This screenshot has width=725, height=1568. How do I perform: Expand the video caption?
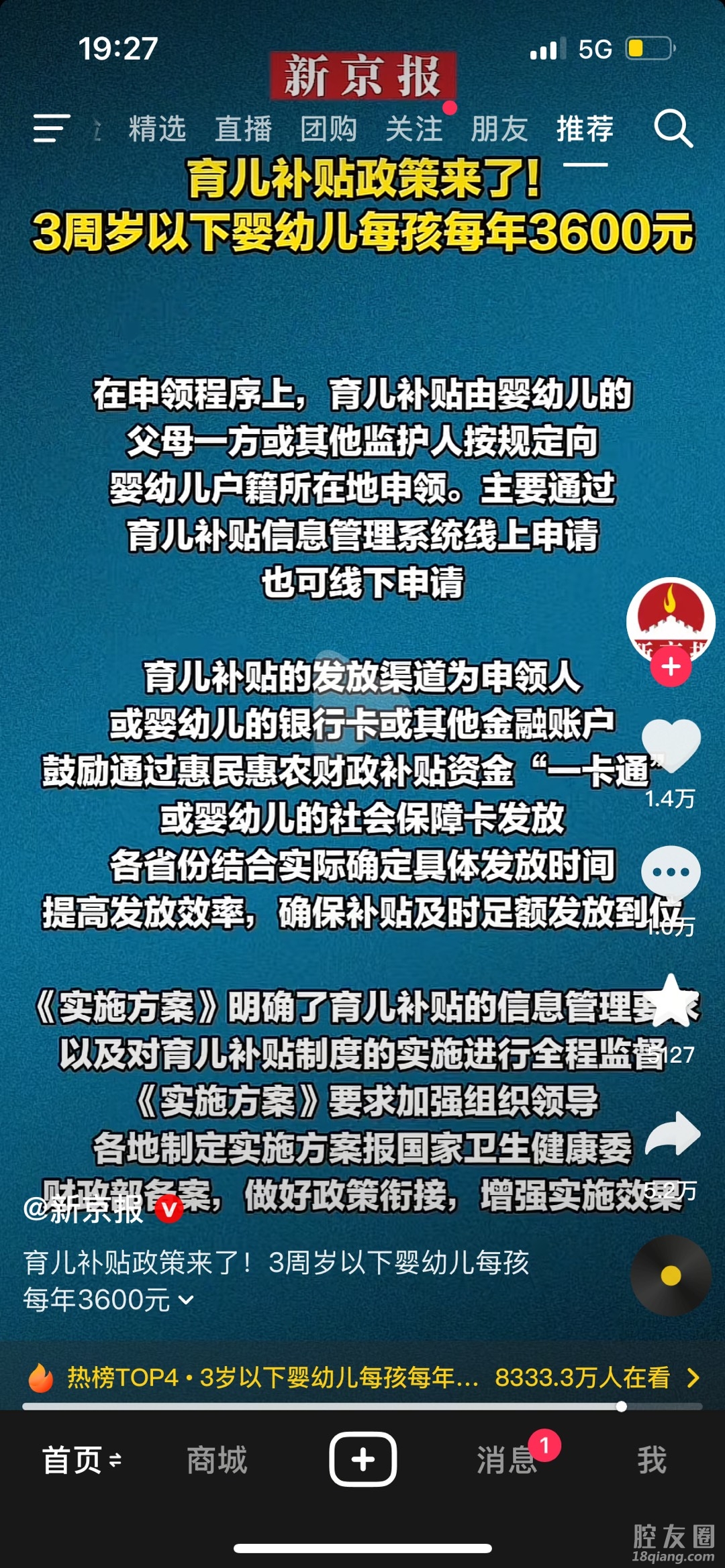click(x=186, y=1300)
